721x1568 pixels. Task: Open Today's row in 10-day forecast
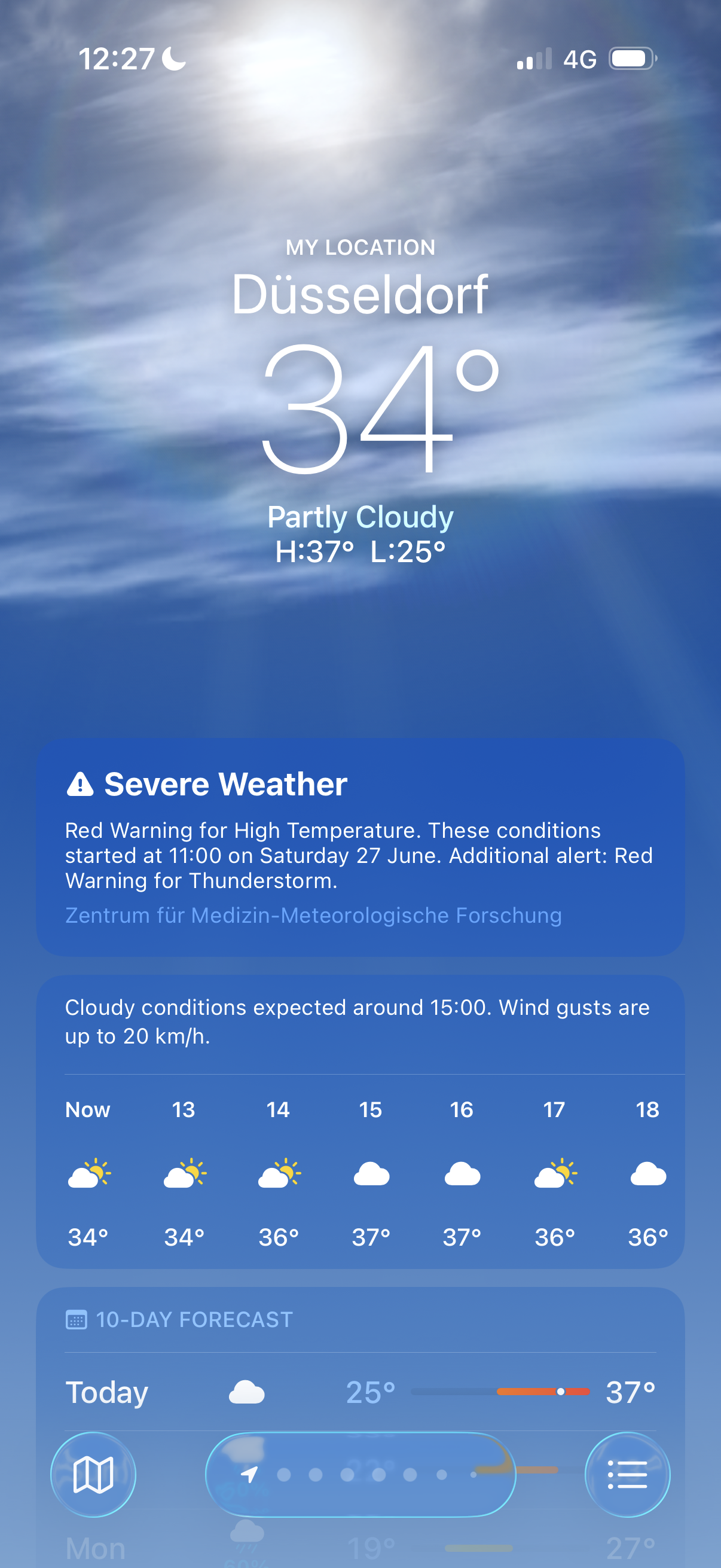tap(360, 1392)
